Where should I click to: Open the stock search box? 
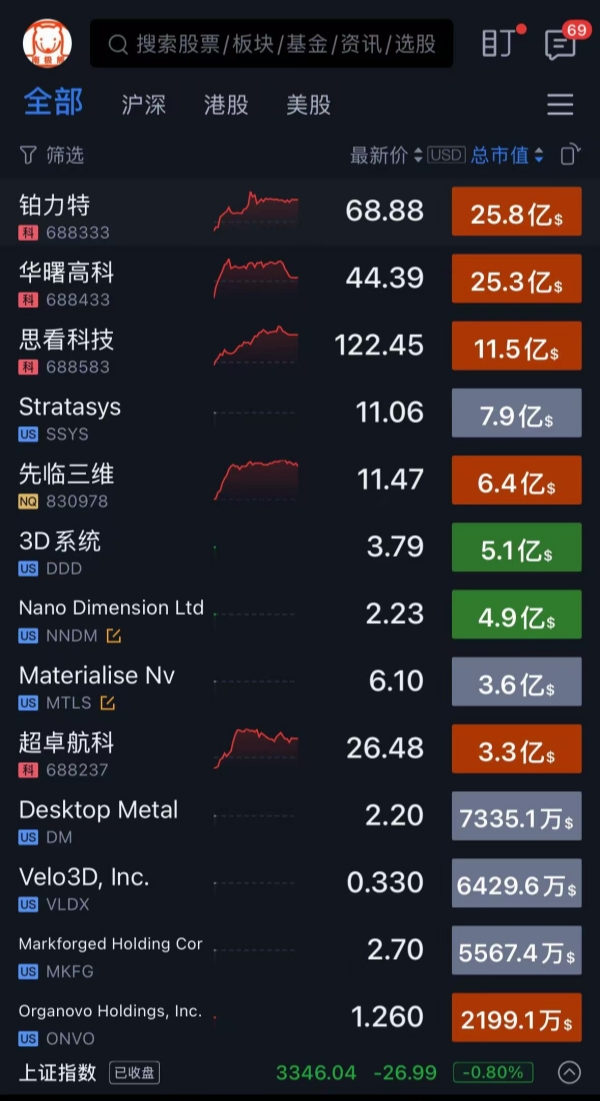coord(272,44)
